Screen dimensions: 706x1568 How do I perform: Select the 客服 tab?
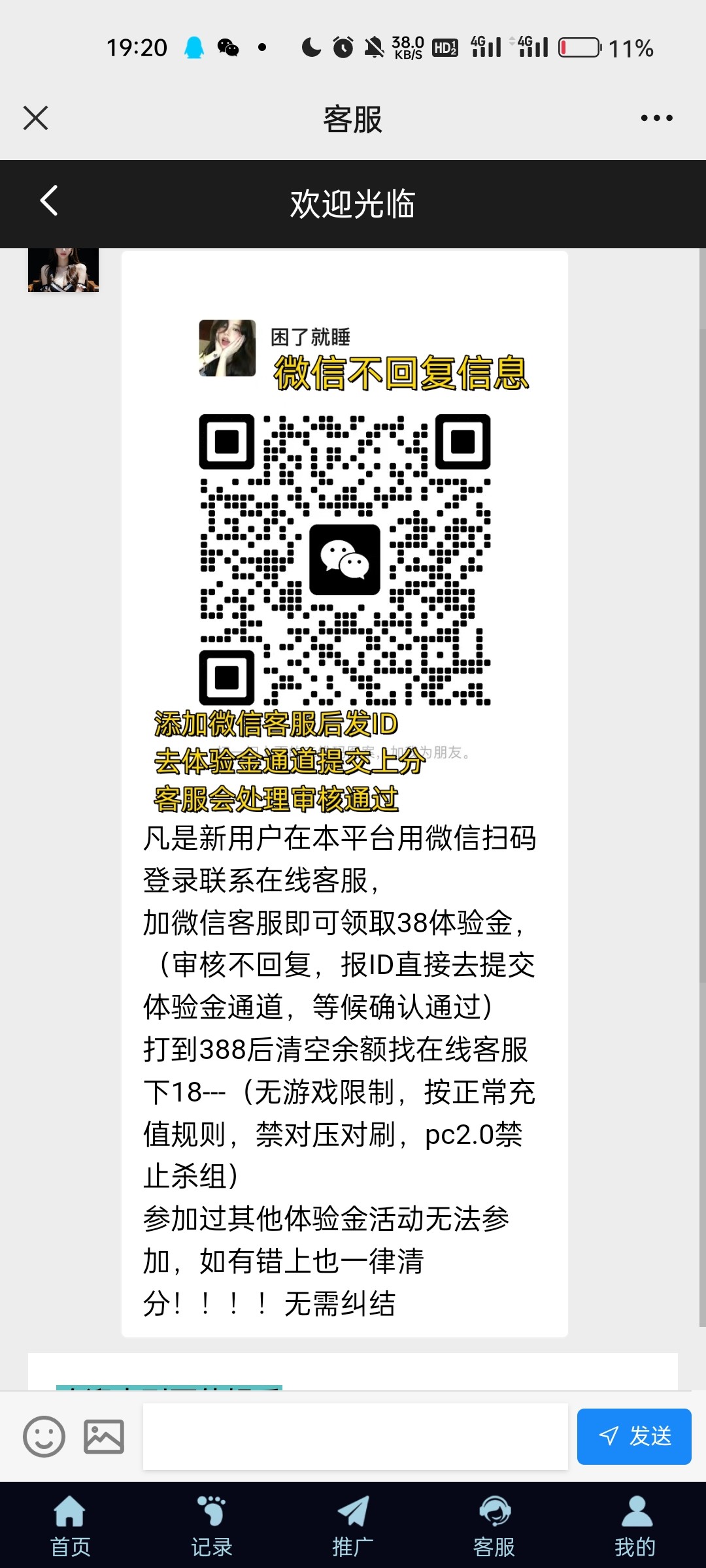click(494, 1526)
